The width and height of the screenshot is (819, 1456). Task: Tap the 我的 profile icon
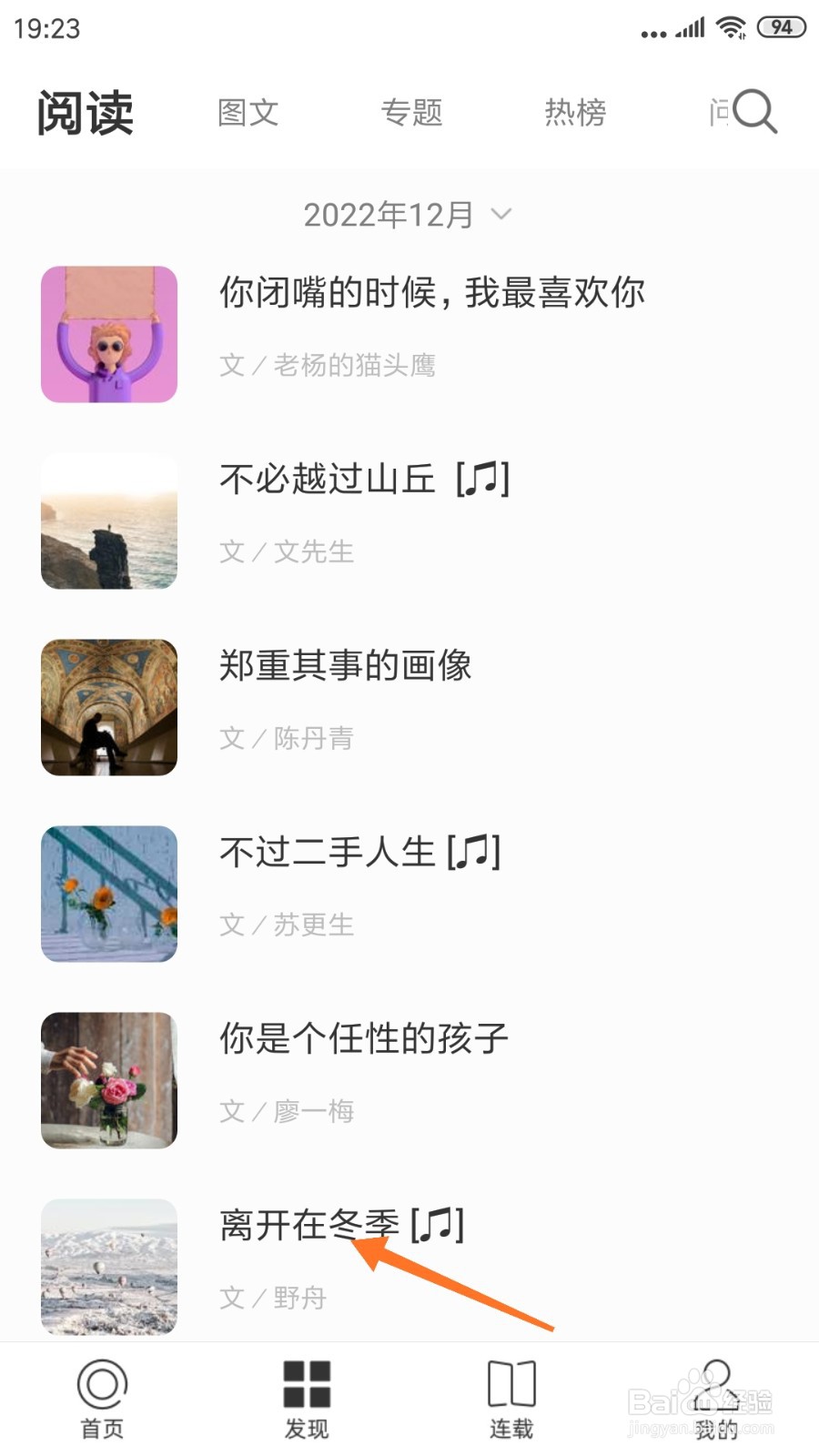tap(714, 1385)
